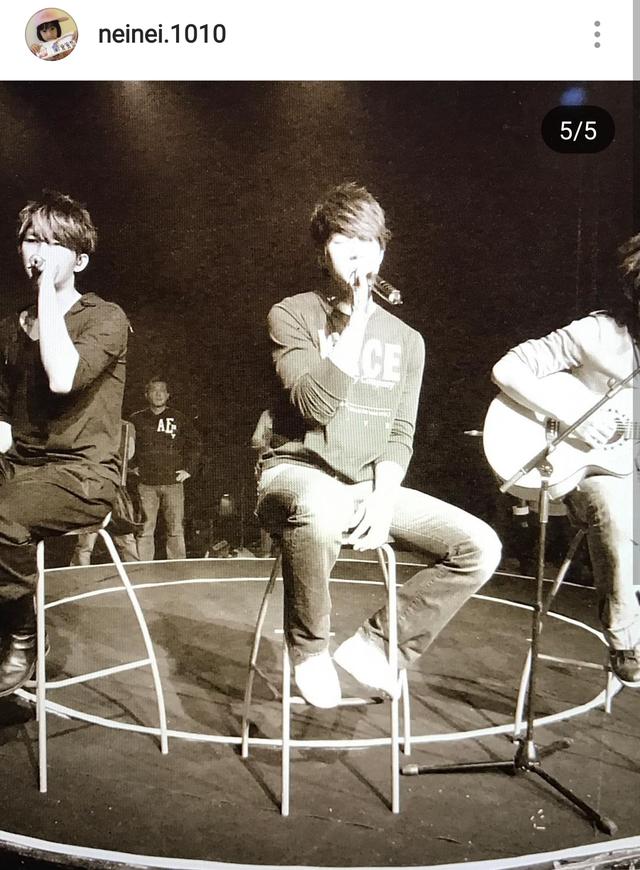Tap the neinei.1010 username
This screenshot has height=870, width=640.
click(162, 35)
